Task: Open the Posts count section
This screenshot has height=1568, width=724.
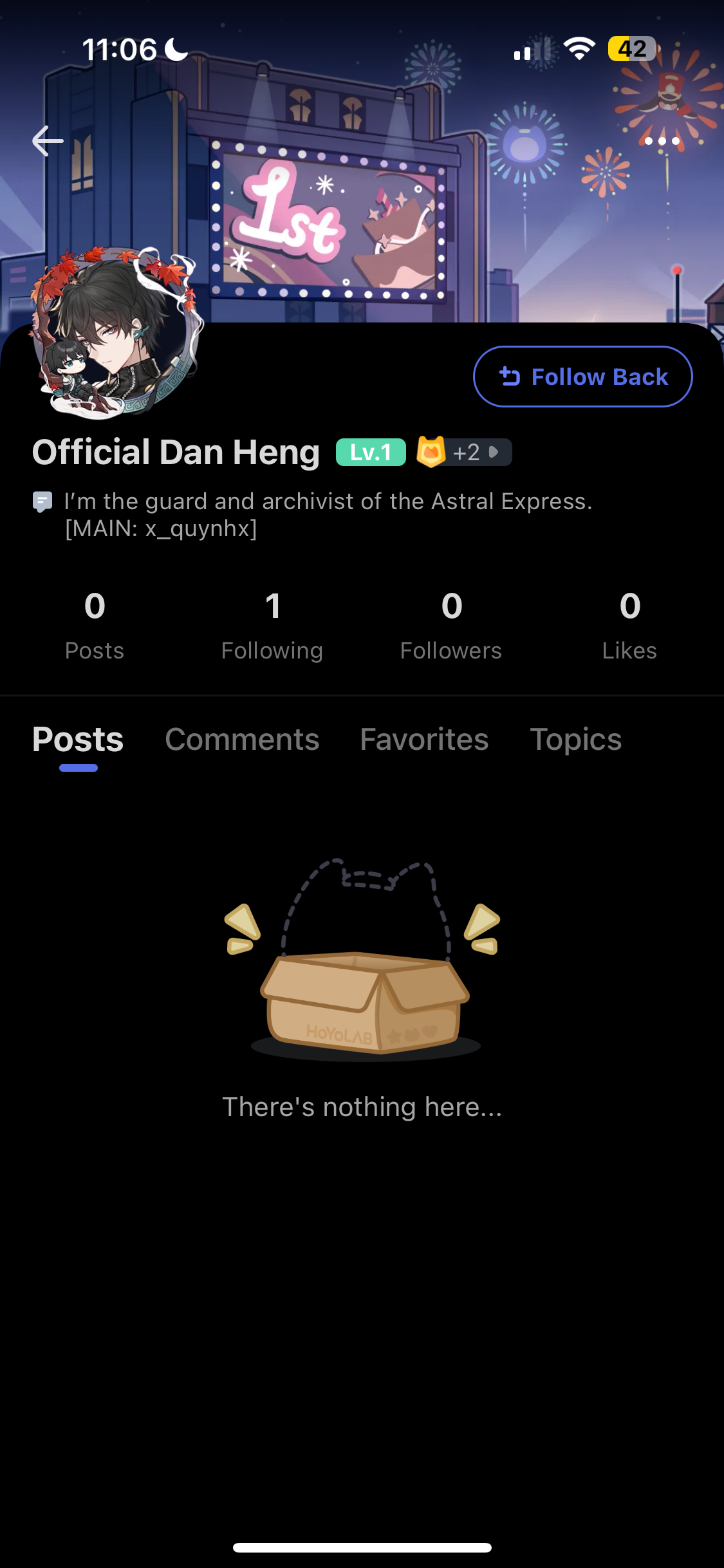Action: pos(95,624)
